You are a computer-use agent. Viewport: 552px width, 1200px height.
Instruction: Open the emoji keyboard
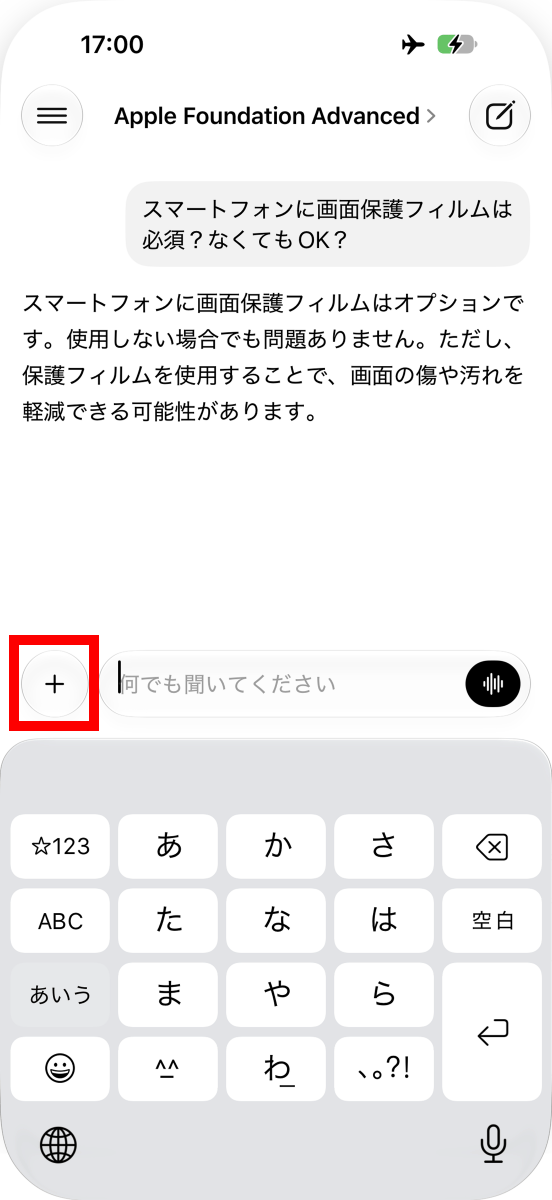60,1069
